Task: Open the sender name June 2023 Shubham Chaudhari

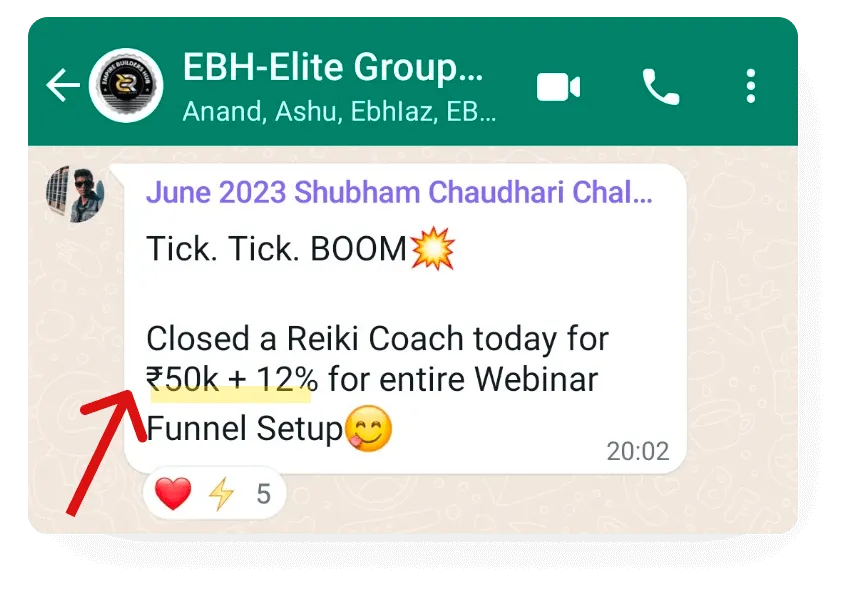Action: (x=400, y=193)
